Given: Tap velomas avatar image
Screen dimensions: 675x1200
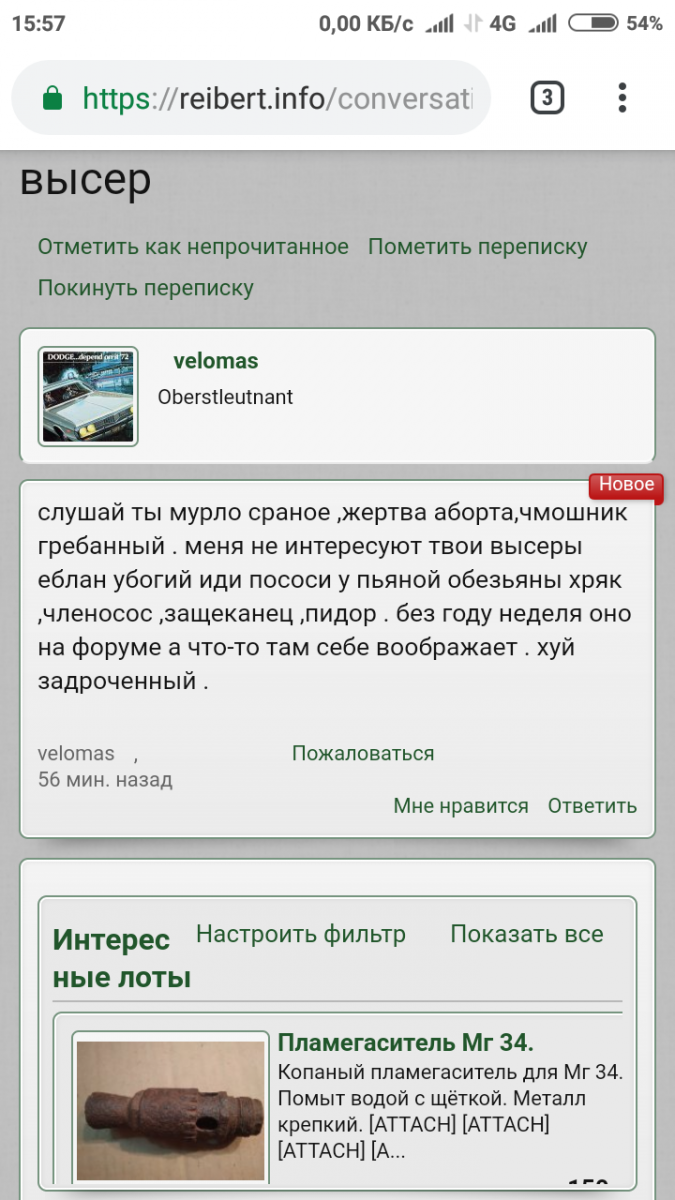Looking at the screenshot, I should point(88,397).
